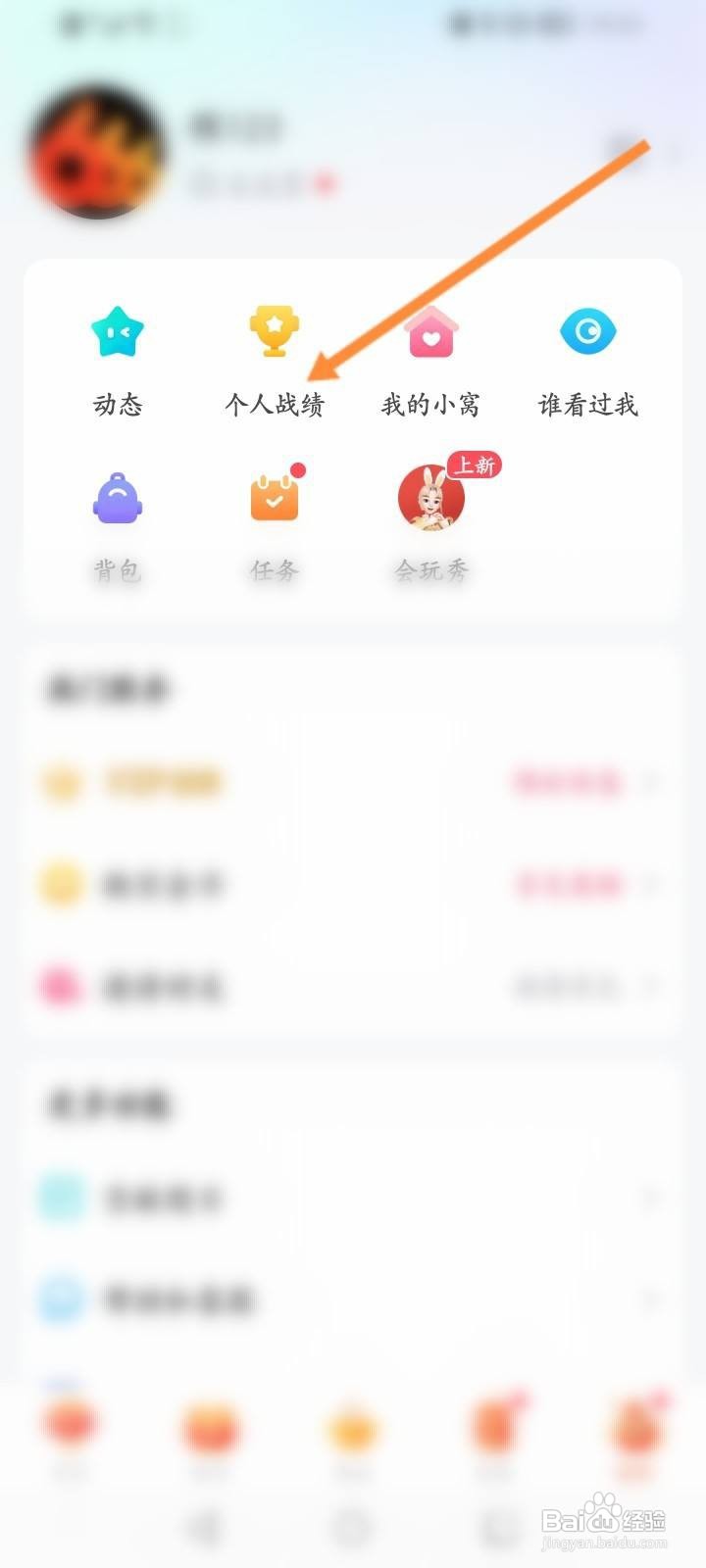Open 动态 via the star icon
Screen dimensions: 706x1568
coord(117,333)
